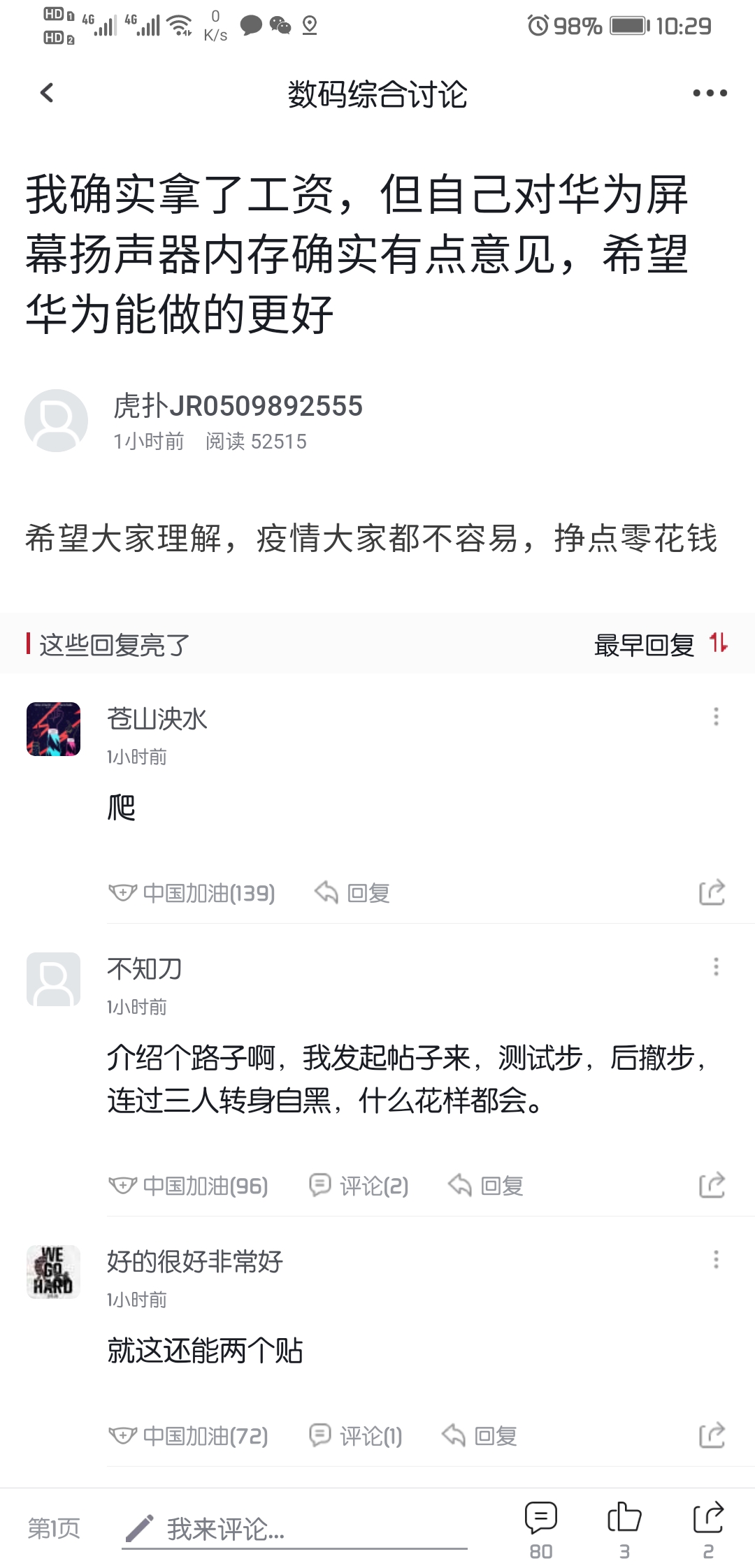Reply to 苍山泱水's comment
The width and height of the screenshot is (755, 1568).
[x=352, y=892]
